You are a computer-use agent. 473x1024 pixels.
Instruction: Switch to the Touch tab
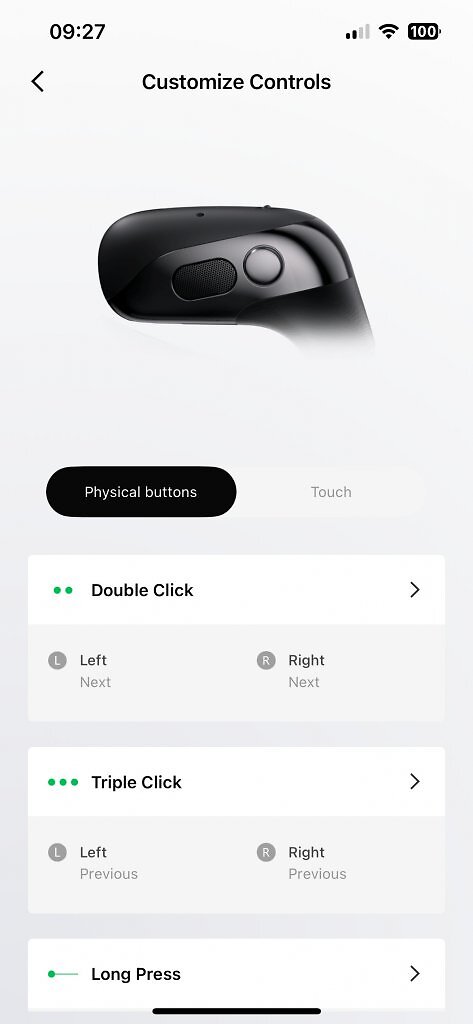coord(331,492)
